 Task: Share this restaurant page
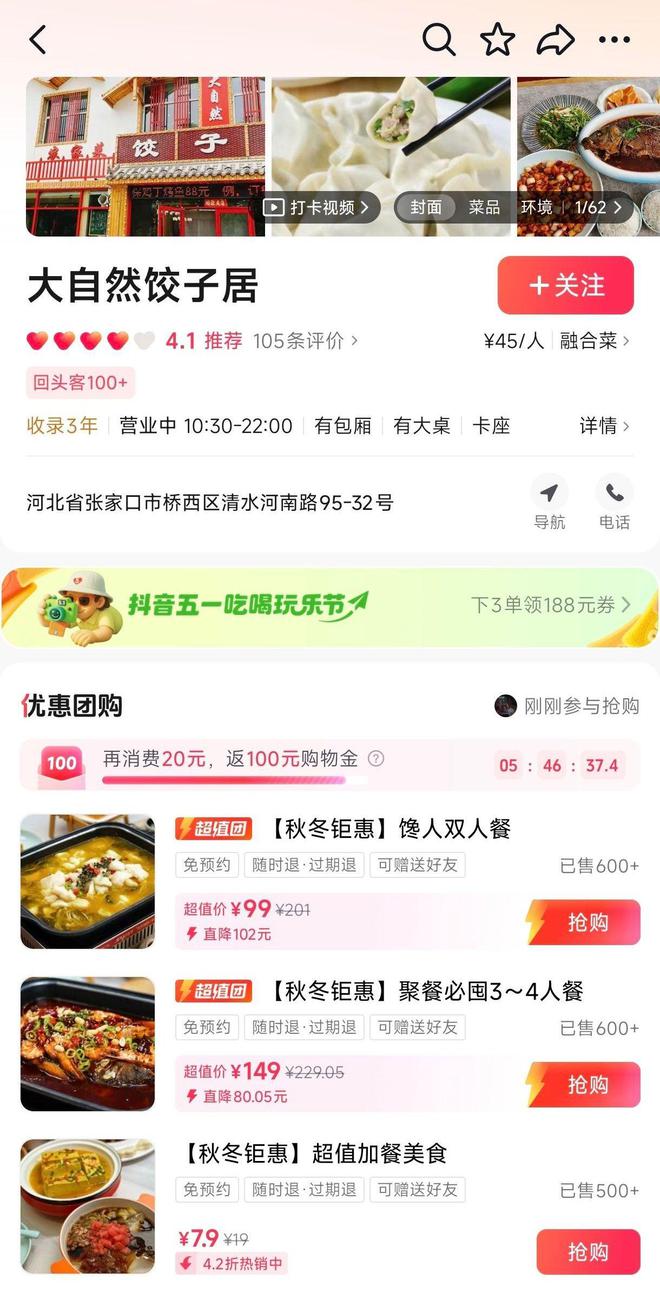pyautogui.click(x=556, y=40)
